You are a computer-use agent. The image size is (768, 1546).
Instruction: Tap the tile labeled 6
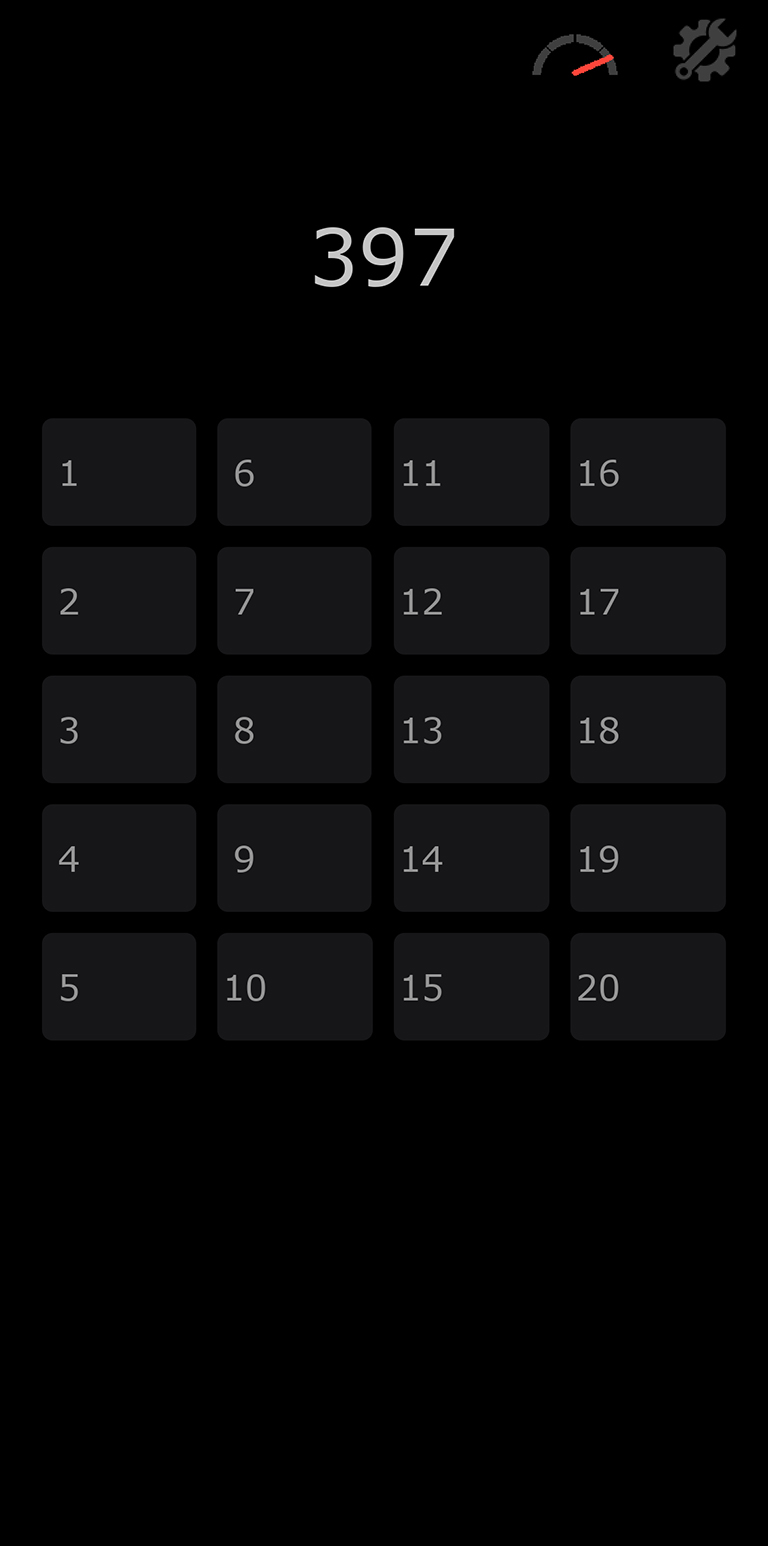click(x=294, y=472)
